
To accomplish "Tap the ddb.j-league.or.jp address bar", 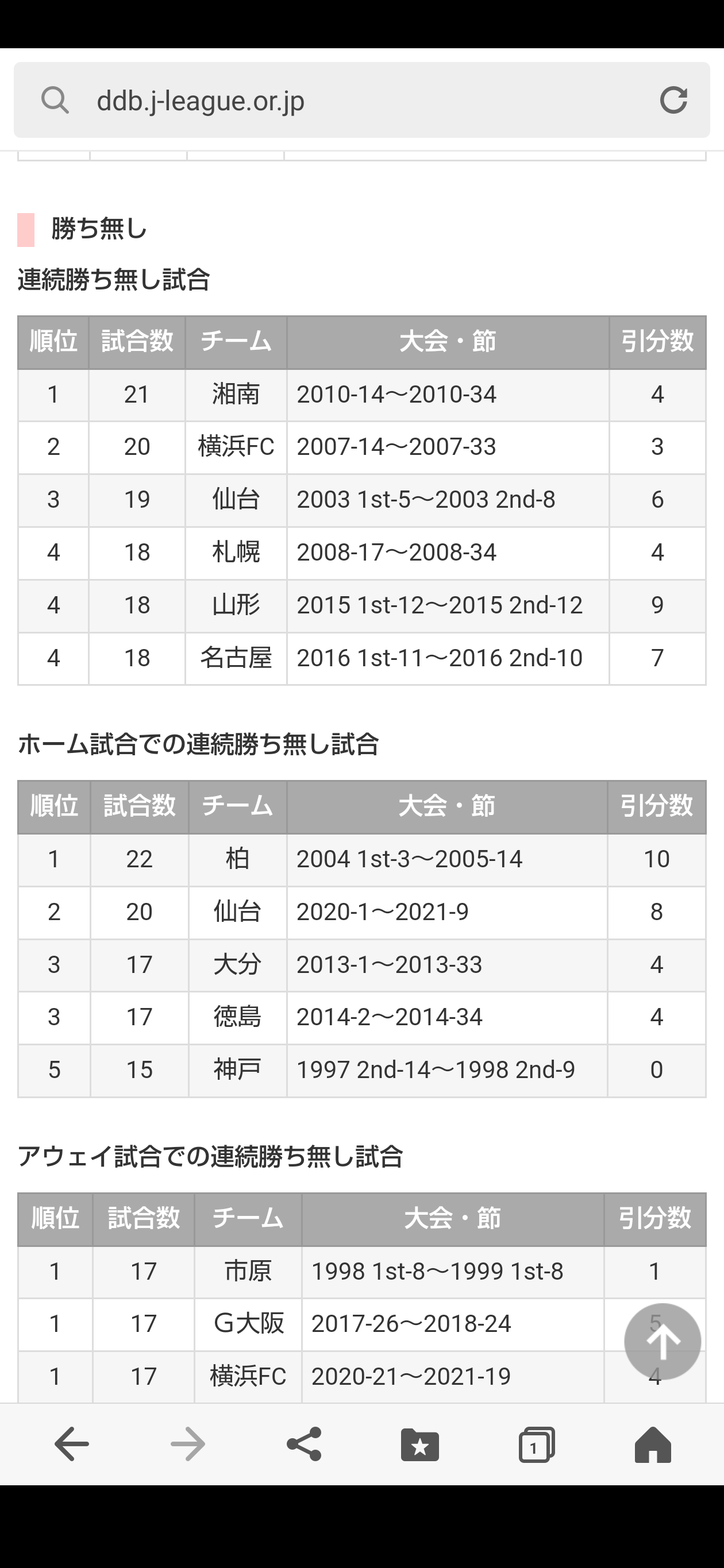I will [361, 100].
